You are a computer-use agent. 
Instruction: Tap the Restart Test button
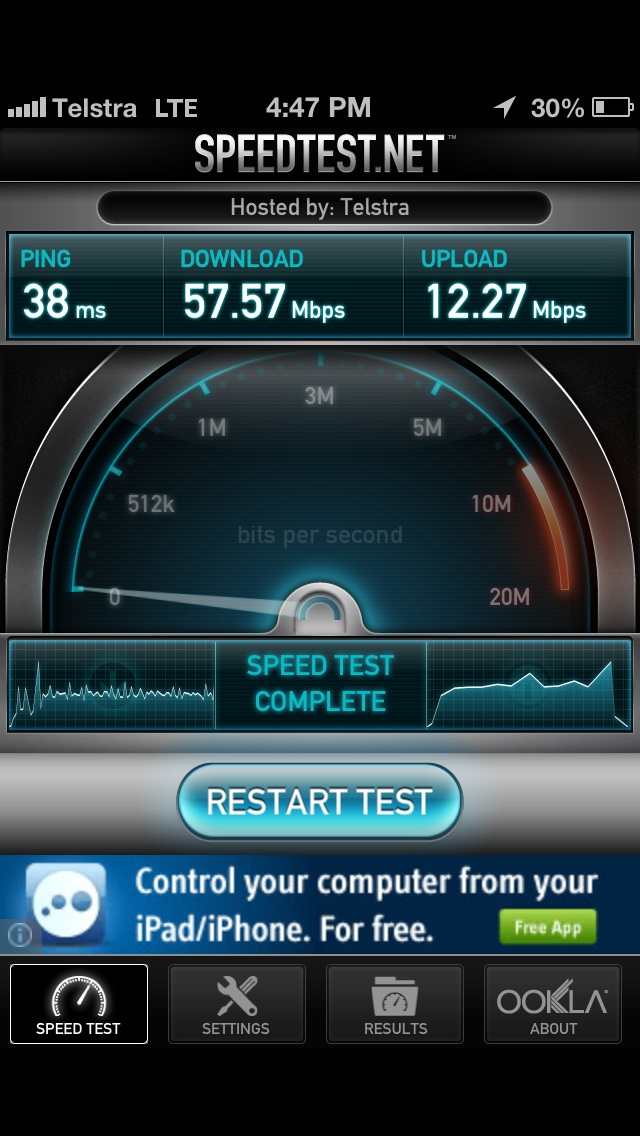[x=320, y=801]
